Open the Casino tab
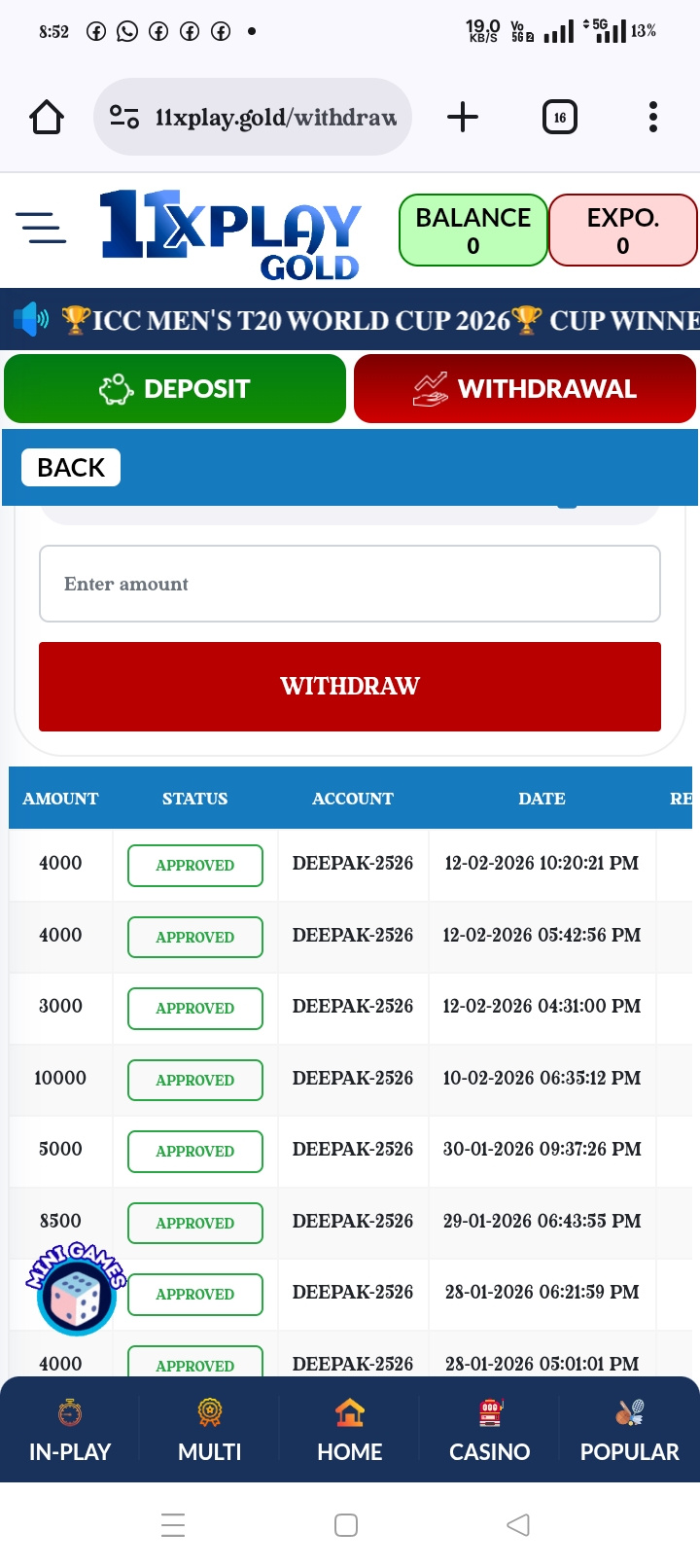Viewport: 700px width, 1568px height. 490,1430
